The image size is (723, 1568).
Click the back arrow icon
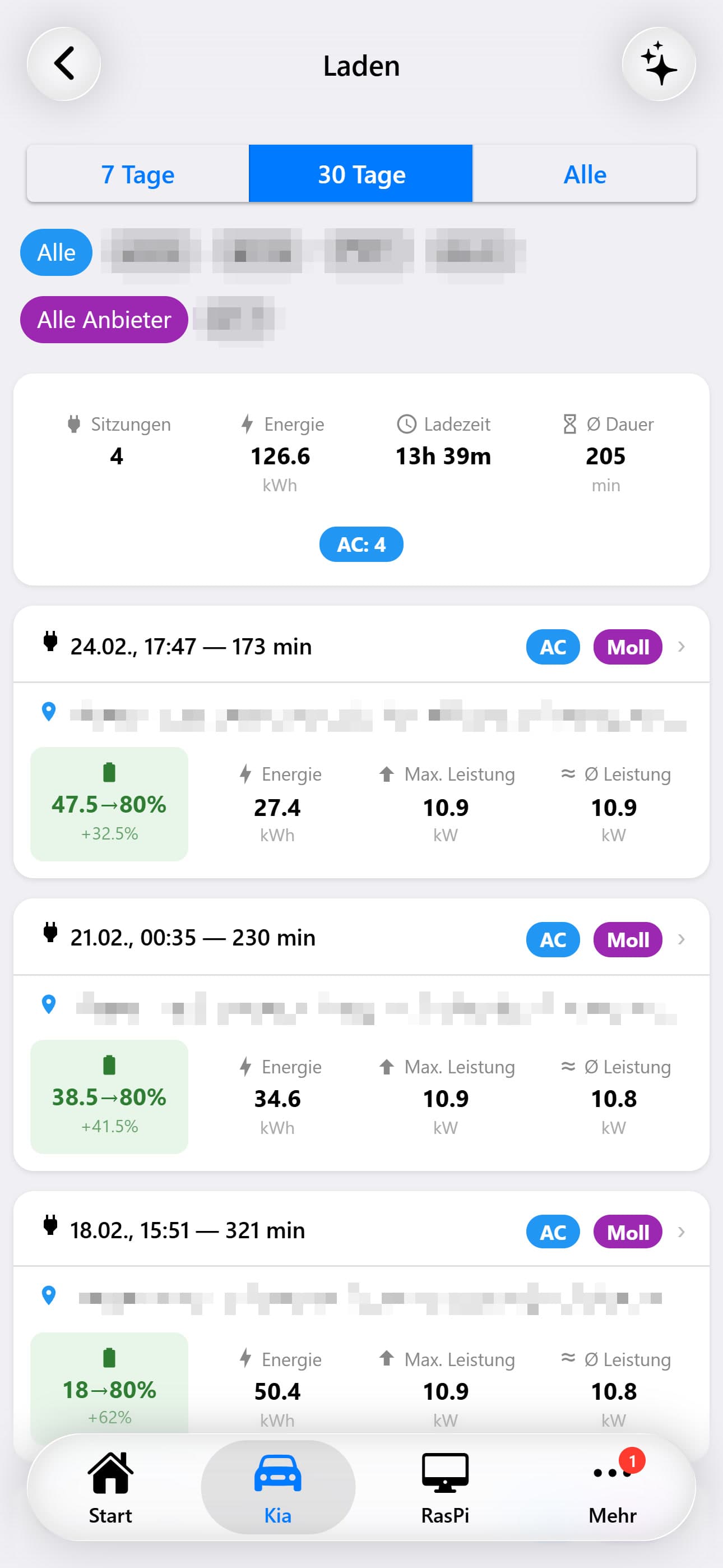(64, 64)
